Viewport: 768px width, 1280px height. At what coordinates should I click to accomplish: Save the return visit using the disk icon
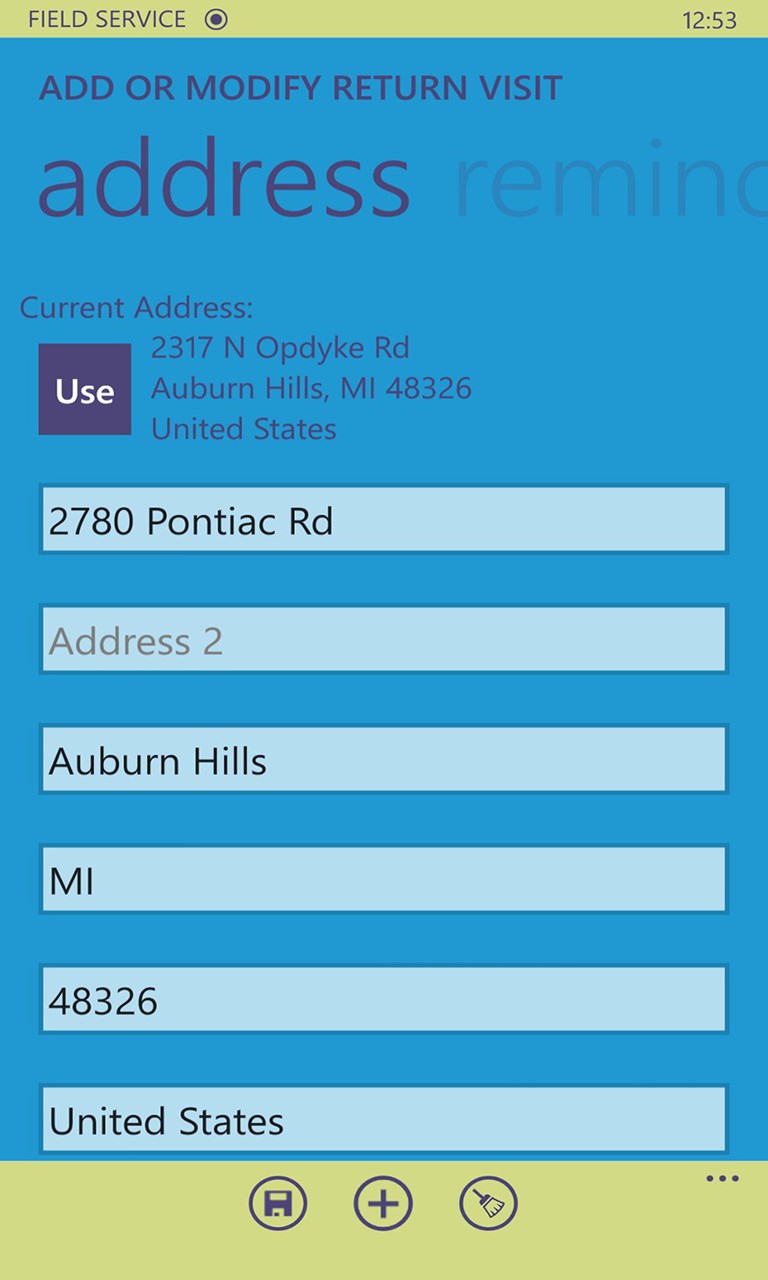278,1203
